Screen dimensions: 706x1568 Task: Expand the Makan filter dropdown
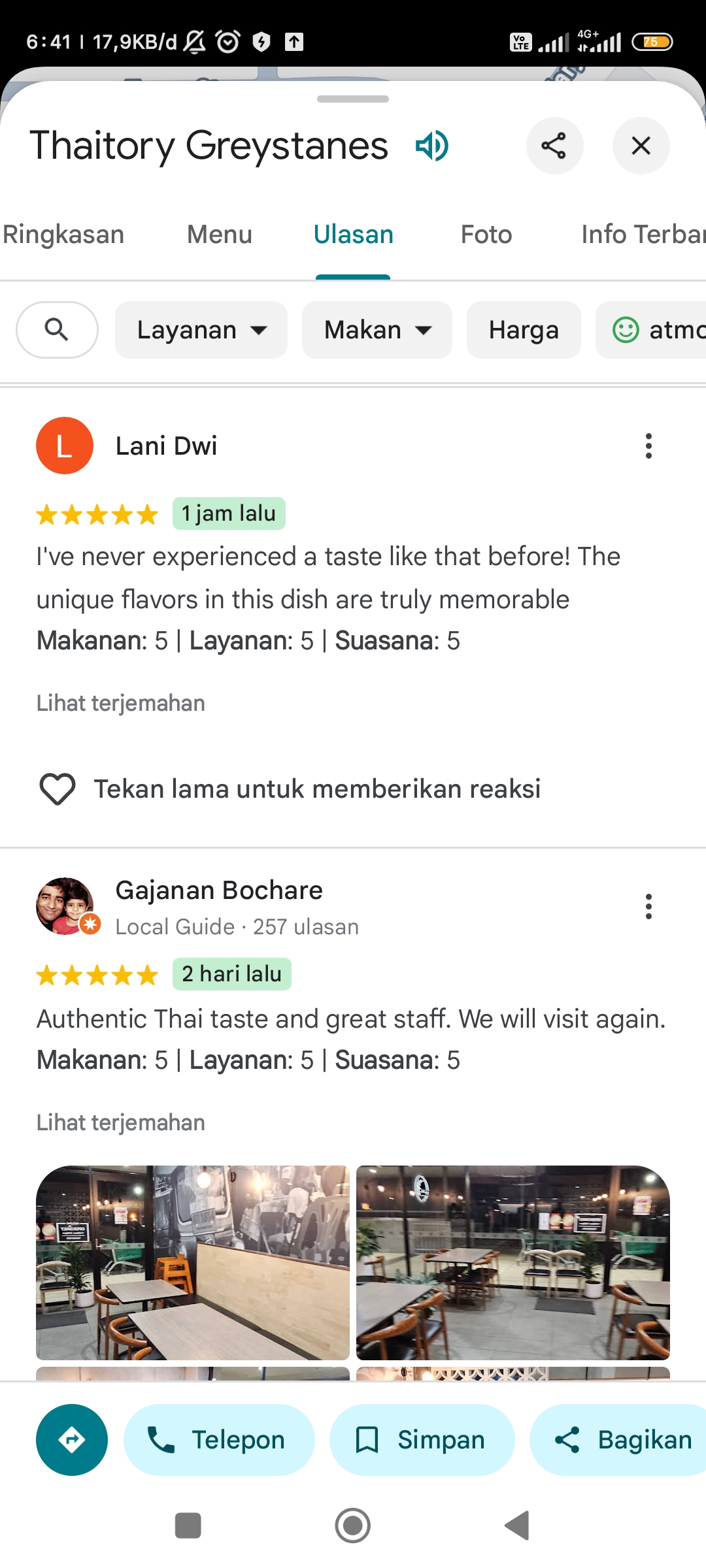pyautogui.click(x=377, y=330)
